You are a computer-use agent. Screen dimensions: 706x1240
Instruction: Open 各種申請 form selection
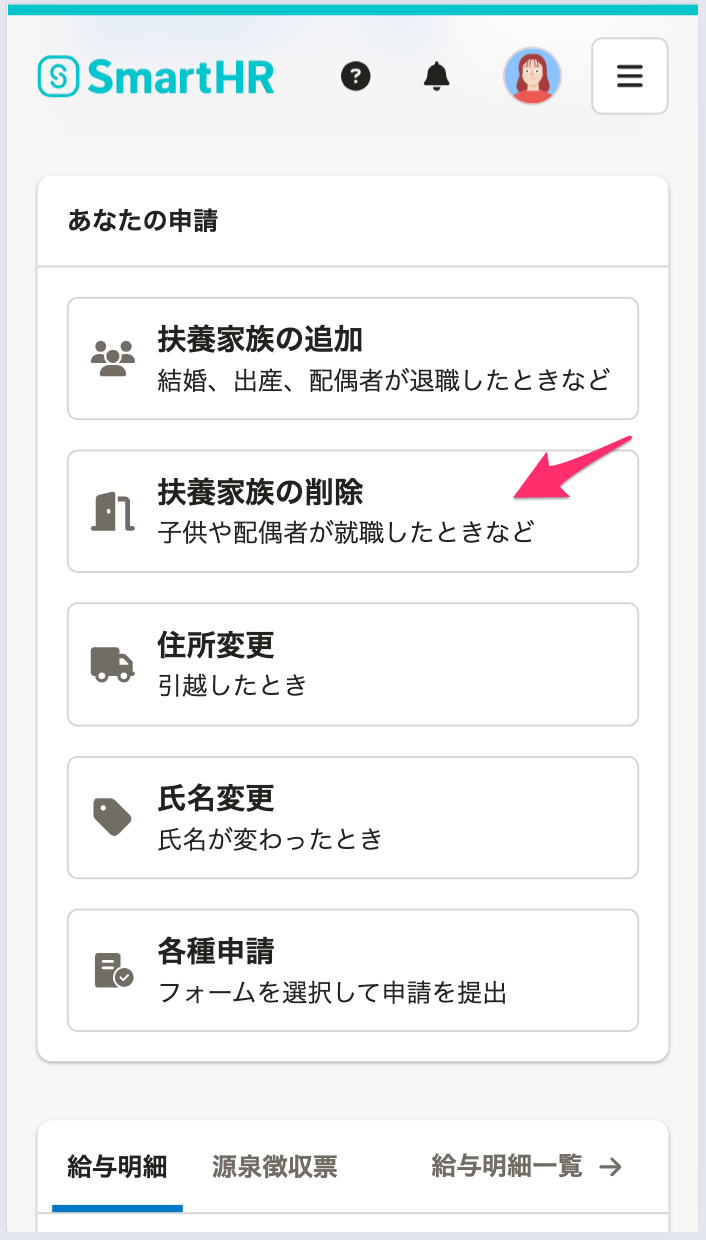(x=352, y=970)
